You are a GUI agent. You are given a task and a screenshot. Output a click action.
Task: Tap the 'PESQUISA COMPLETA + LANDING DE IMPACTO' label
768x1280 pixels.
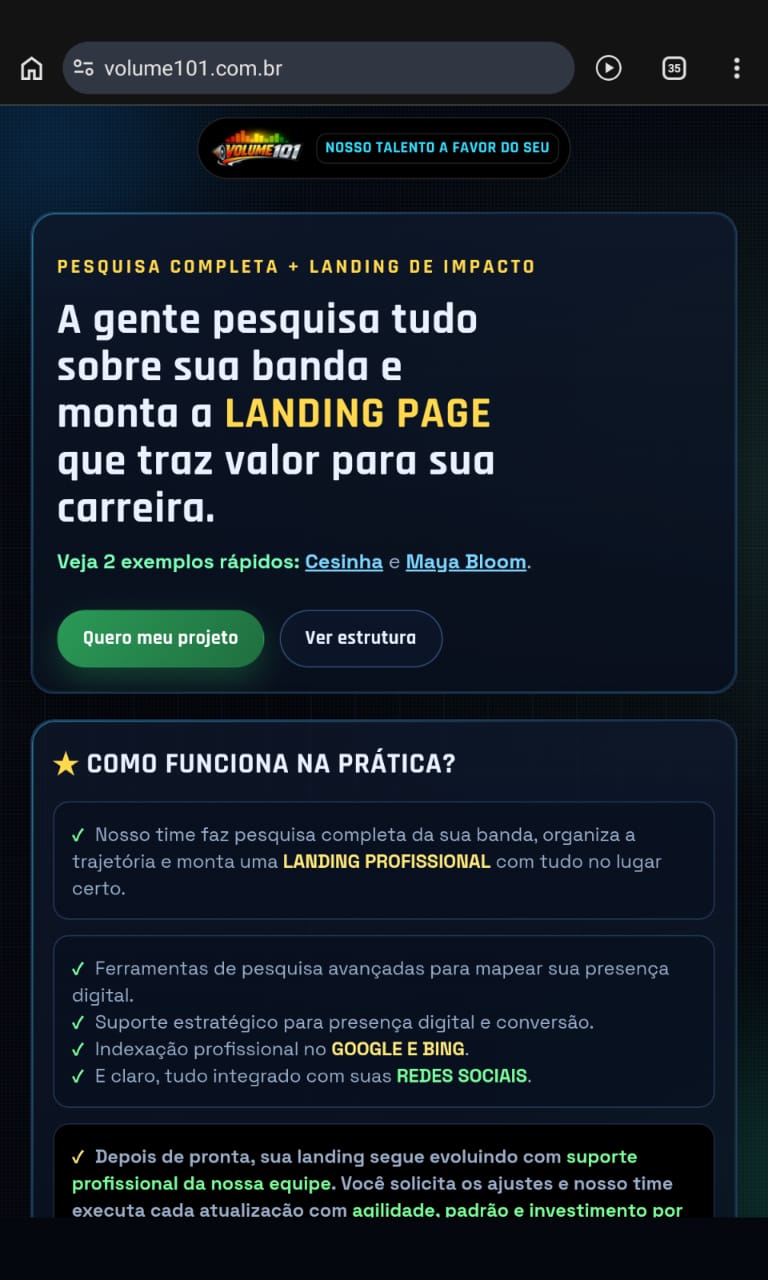coord(296,266)
